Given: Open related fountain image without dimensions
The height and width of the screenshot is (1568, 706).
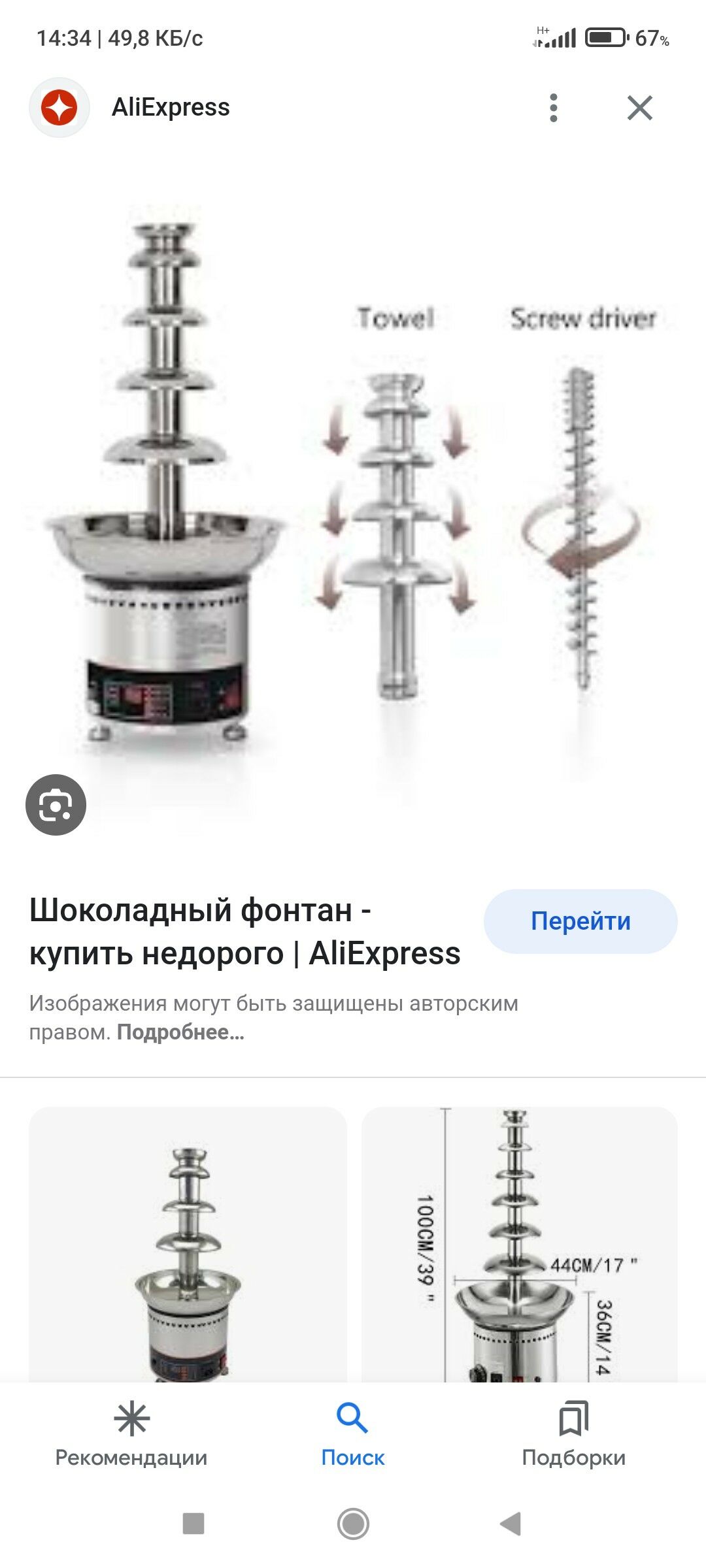Looking at the screenshot, I should coord(188,1245).
